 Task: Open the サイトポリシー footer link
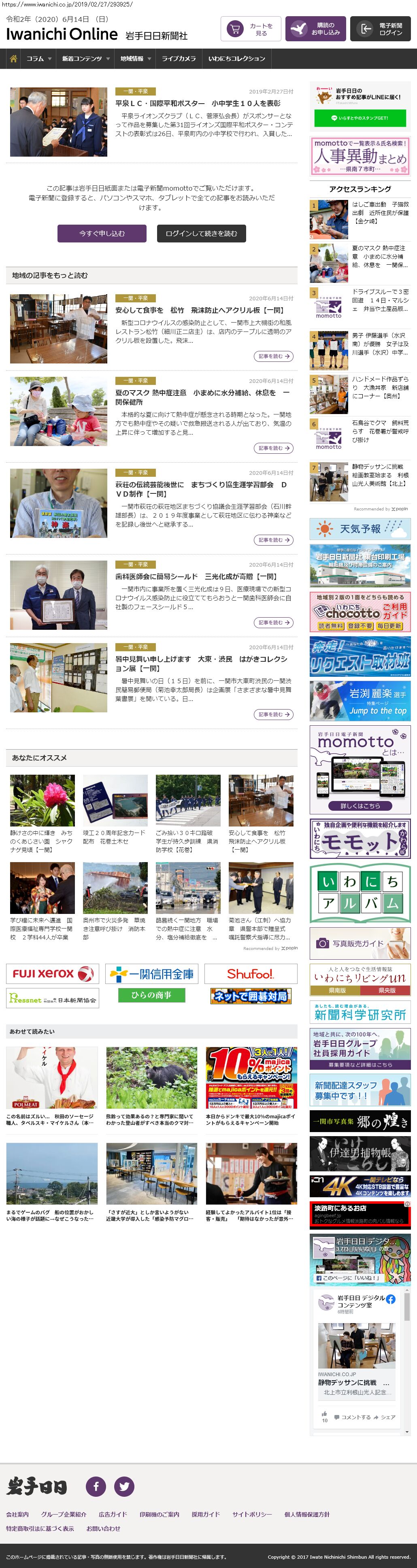tap(252, 1514)
